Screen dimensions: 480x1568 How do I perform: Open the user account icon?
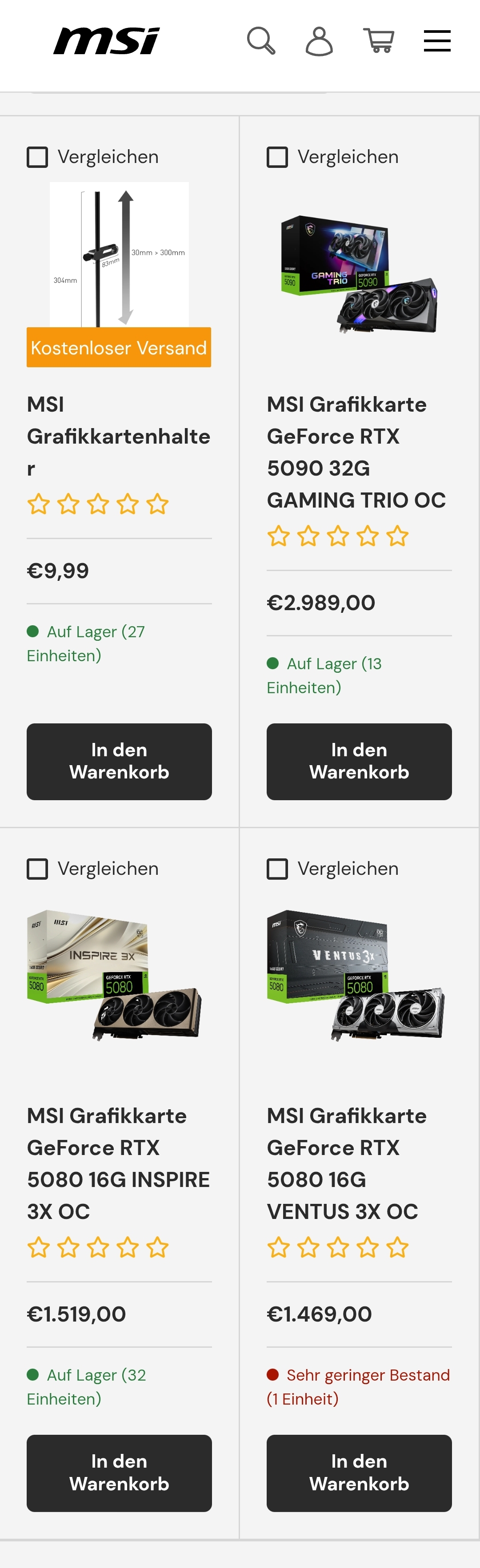(319, 41)
